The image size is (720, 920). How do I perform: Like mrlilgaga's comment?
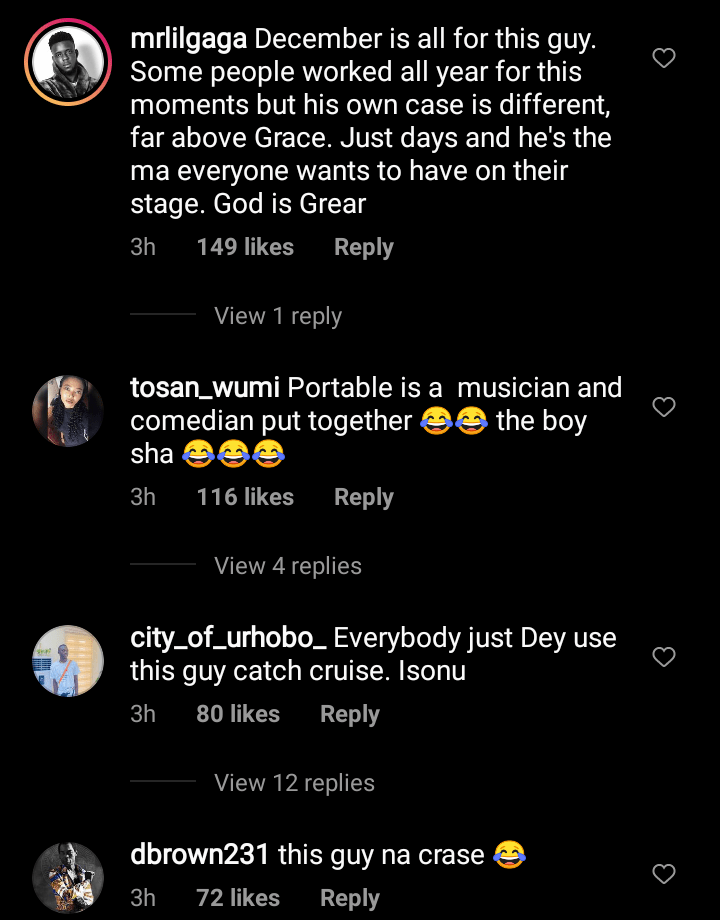click(x=664, y=59)
